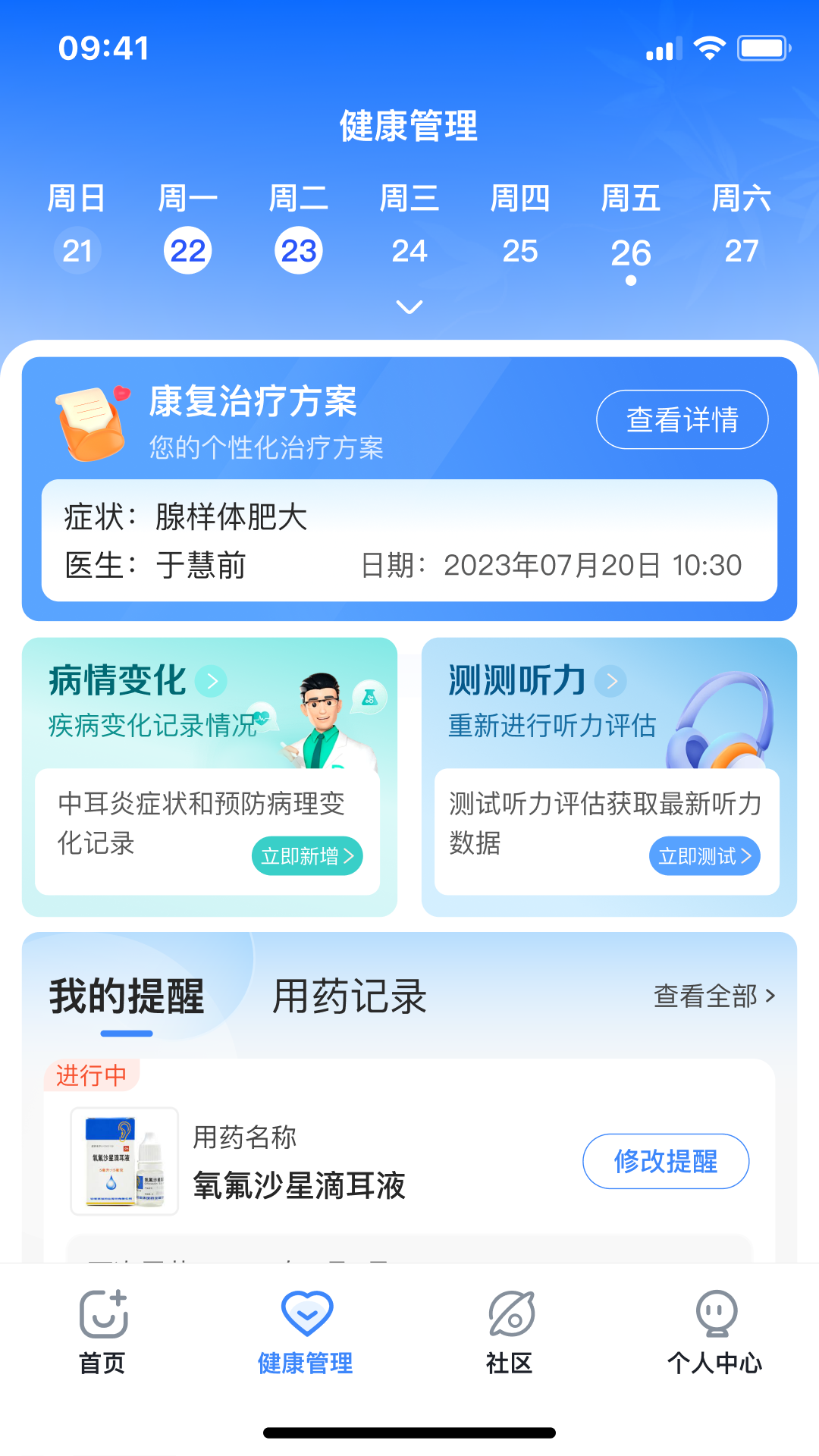Select date 23 under 周二

click(298, 250)
